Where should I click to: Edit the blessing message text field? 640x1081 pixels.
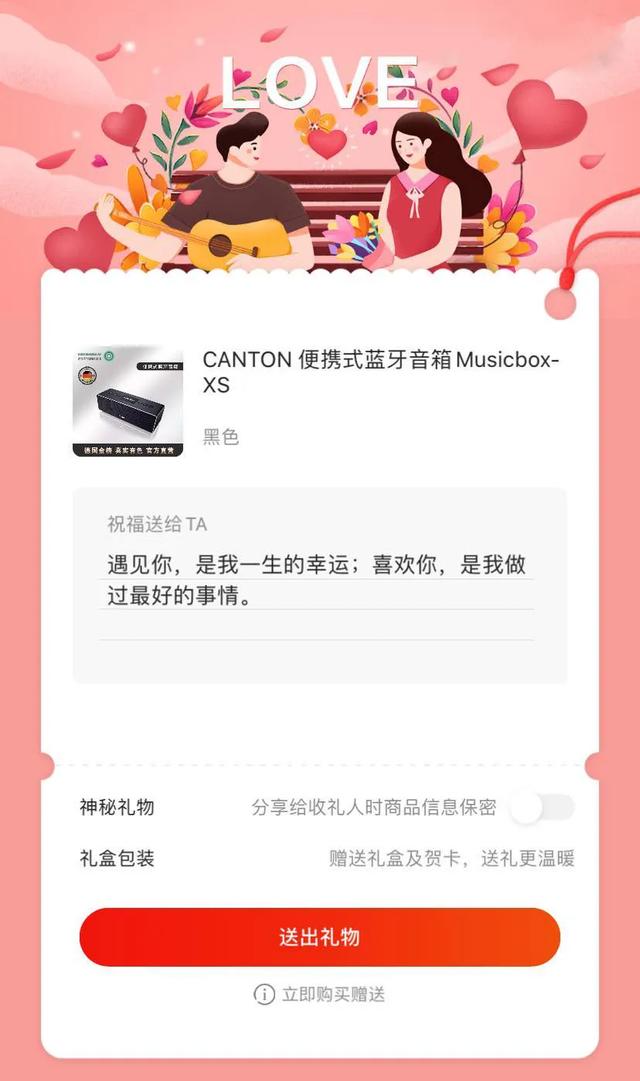tap(318, 580)
